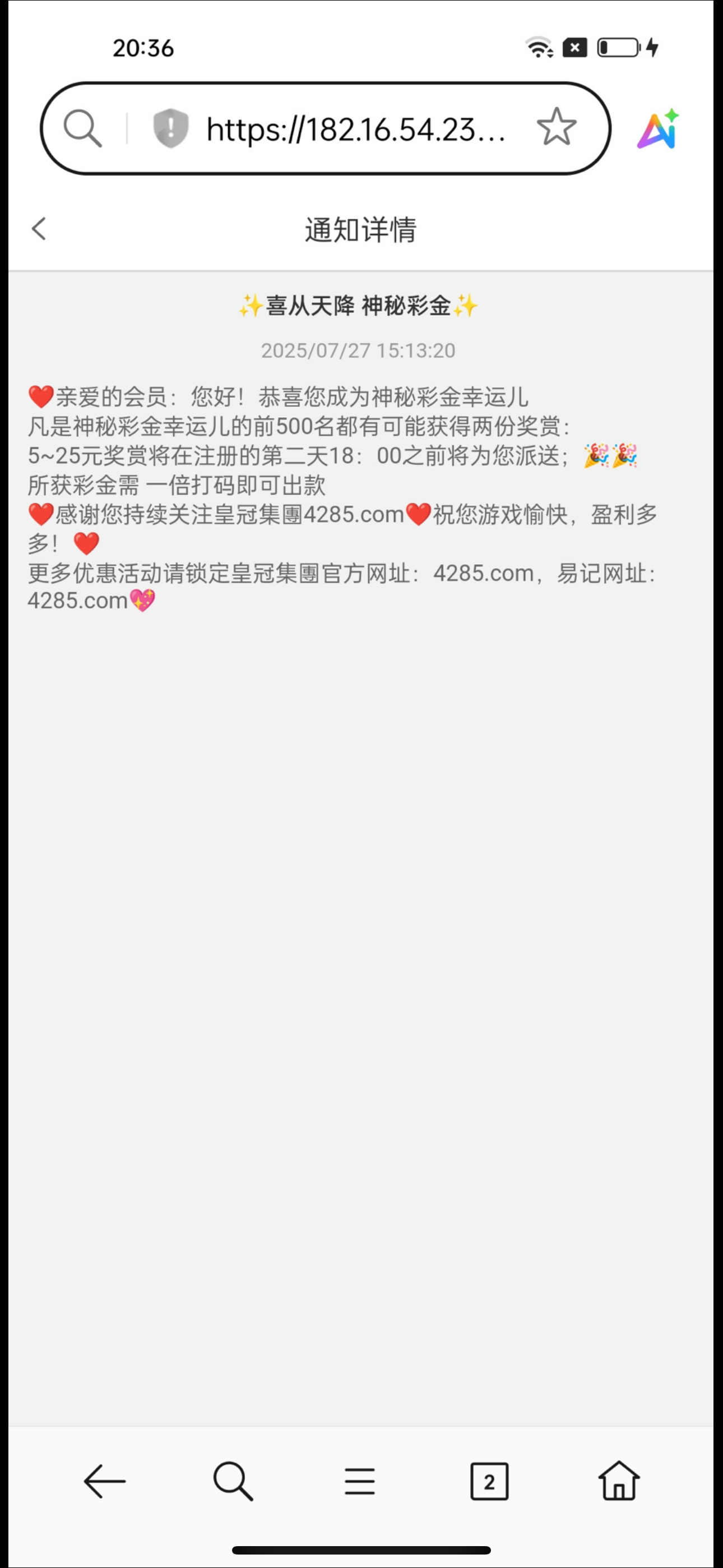Open the site security shield warning
723x1568 pixels.
[170, 128]
